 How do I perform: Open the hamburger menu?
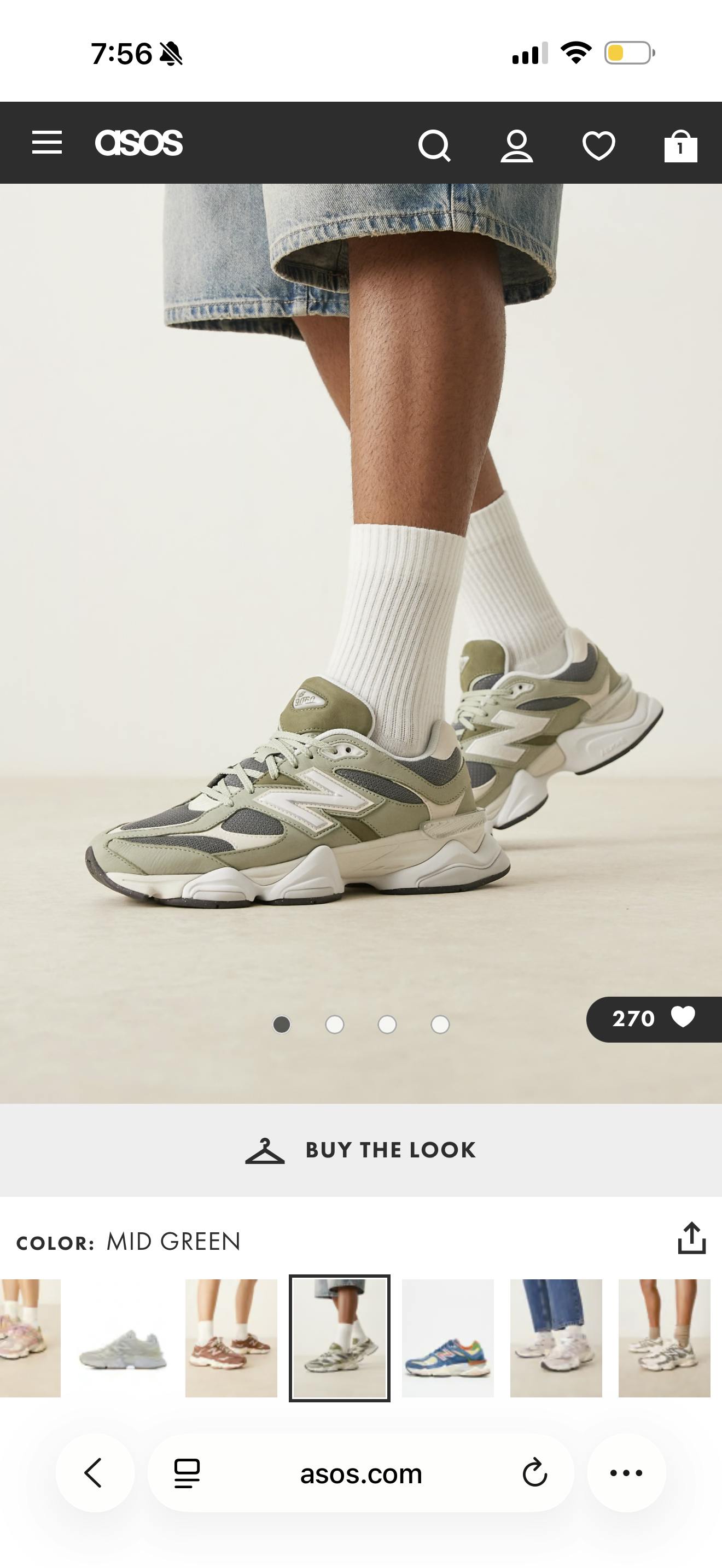[x=47, y=143]
